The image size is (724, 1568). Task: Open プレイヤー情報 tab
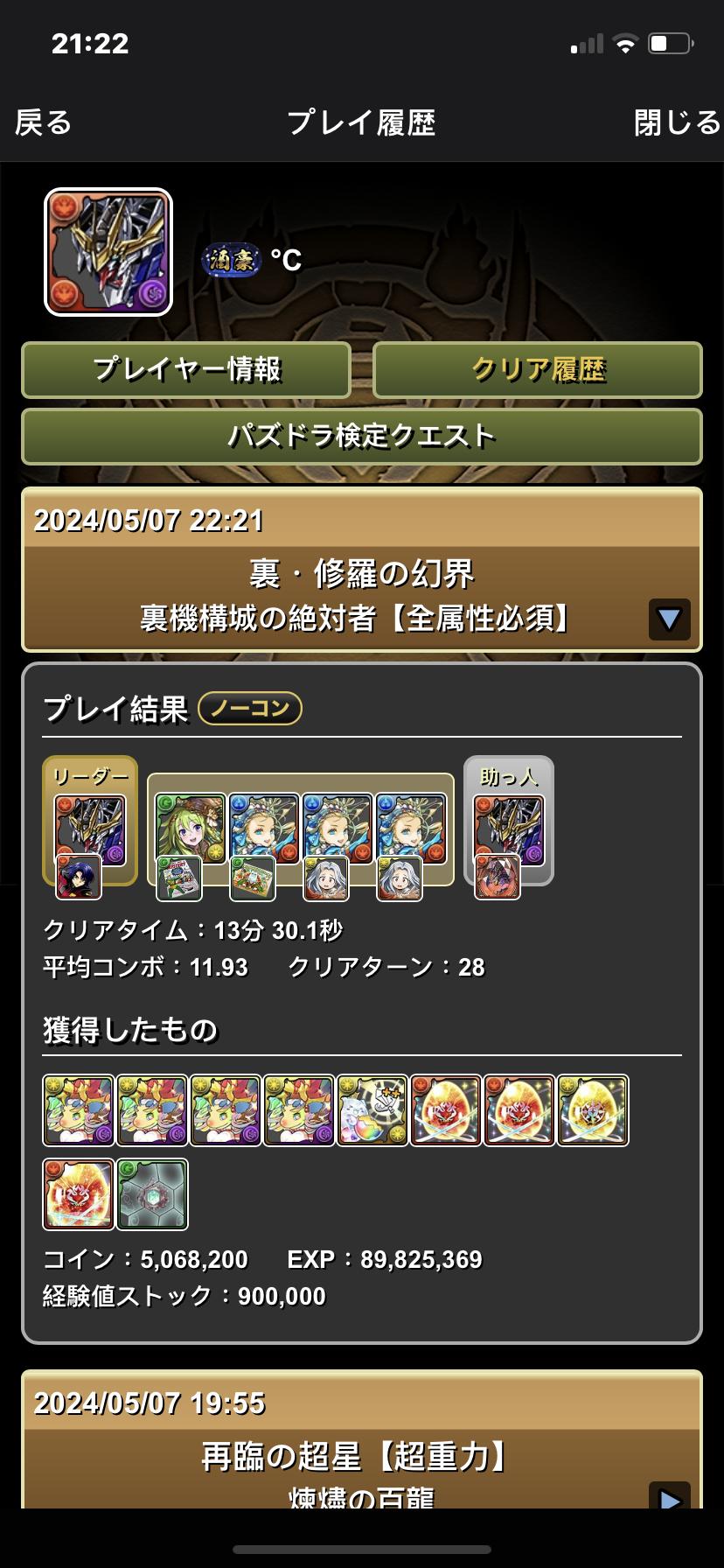(186, 369)
